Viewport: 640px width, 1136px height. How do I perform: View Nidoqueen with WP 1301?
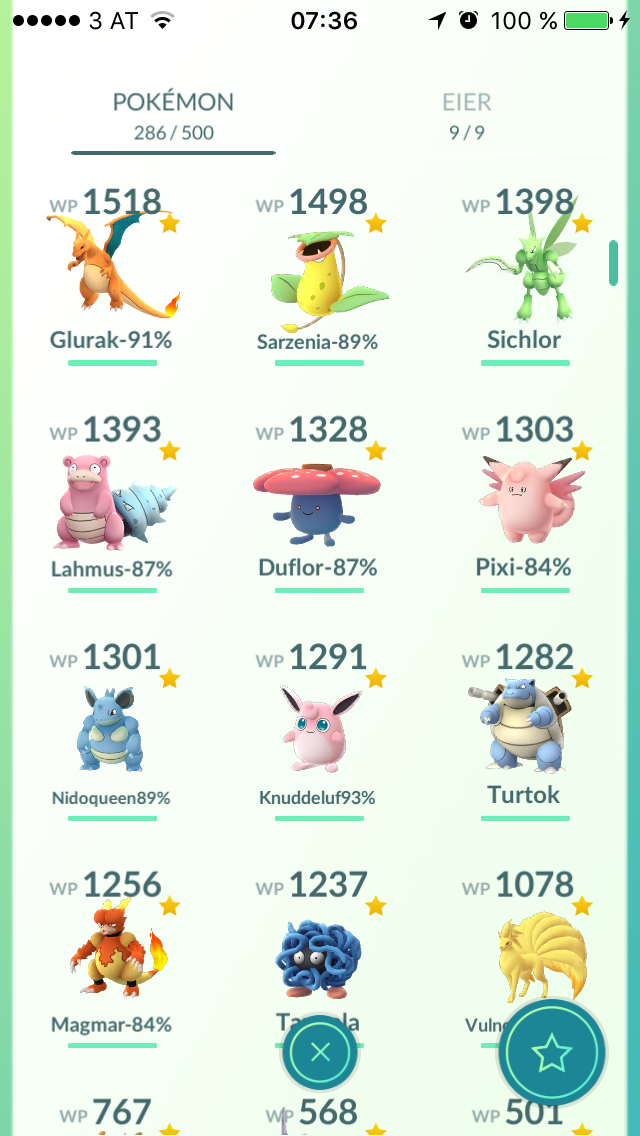112,725
